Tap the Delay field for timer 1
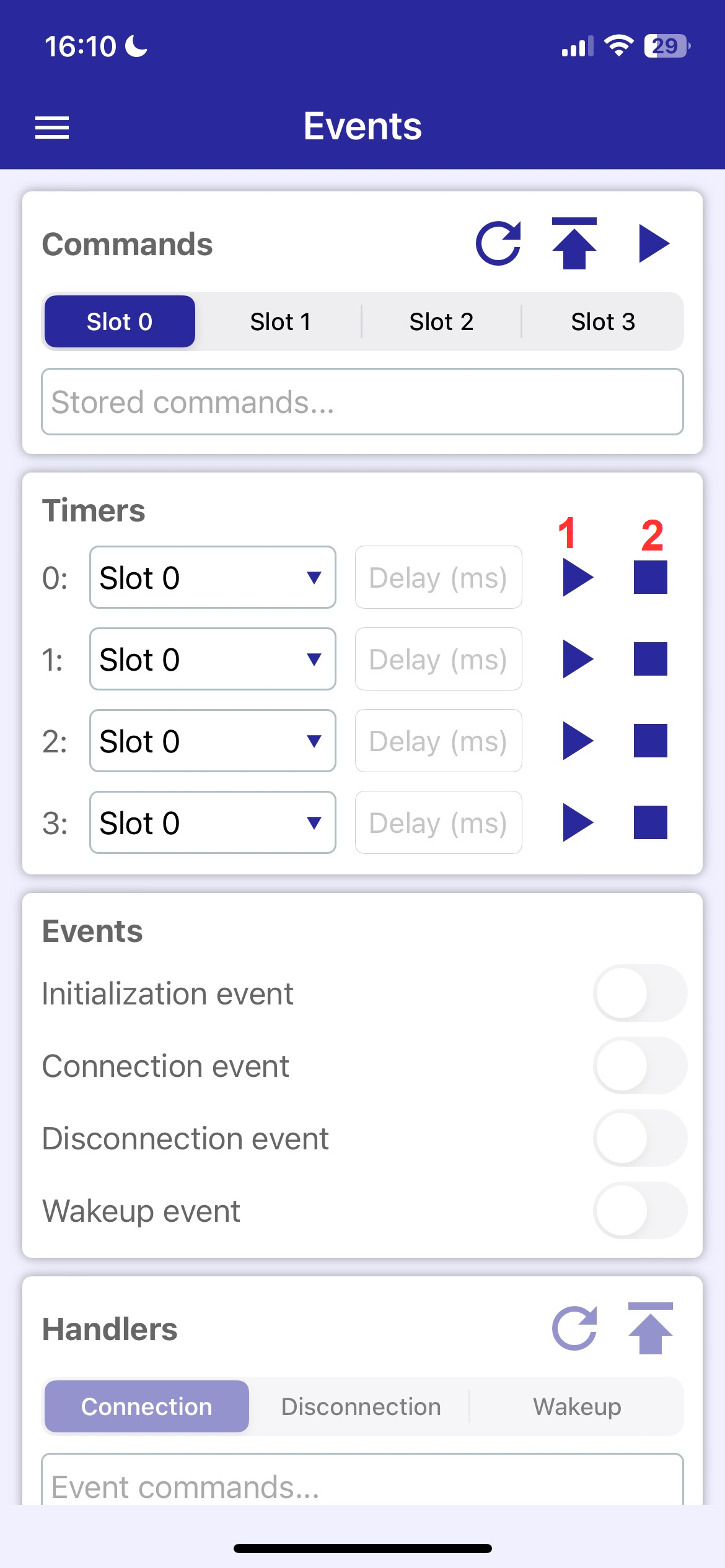The image size is (725, 1568). (x=439, y=659)
